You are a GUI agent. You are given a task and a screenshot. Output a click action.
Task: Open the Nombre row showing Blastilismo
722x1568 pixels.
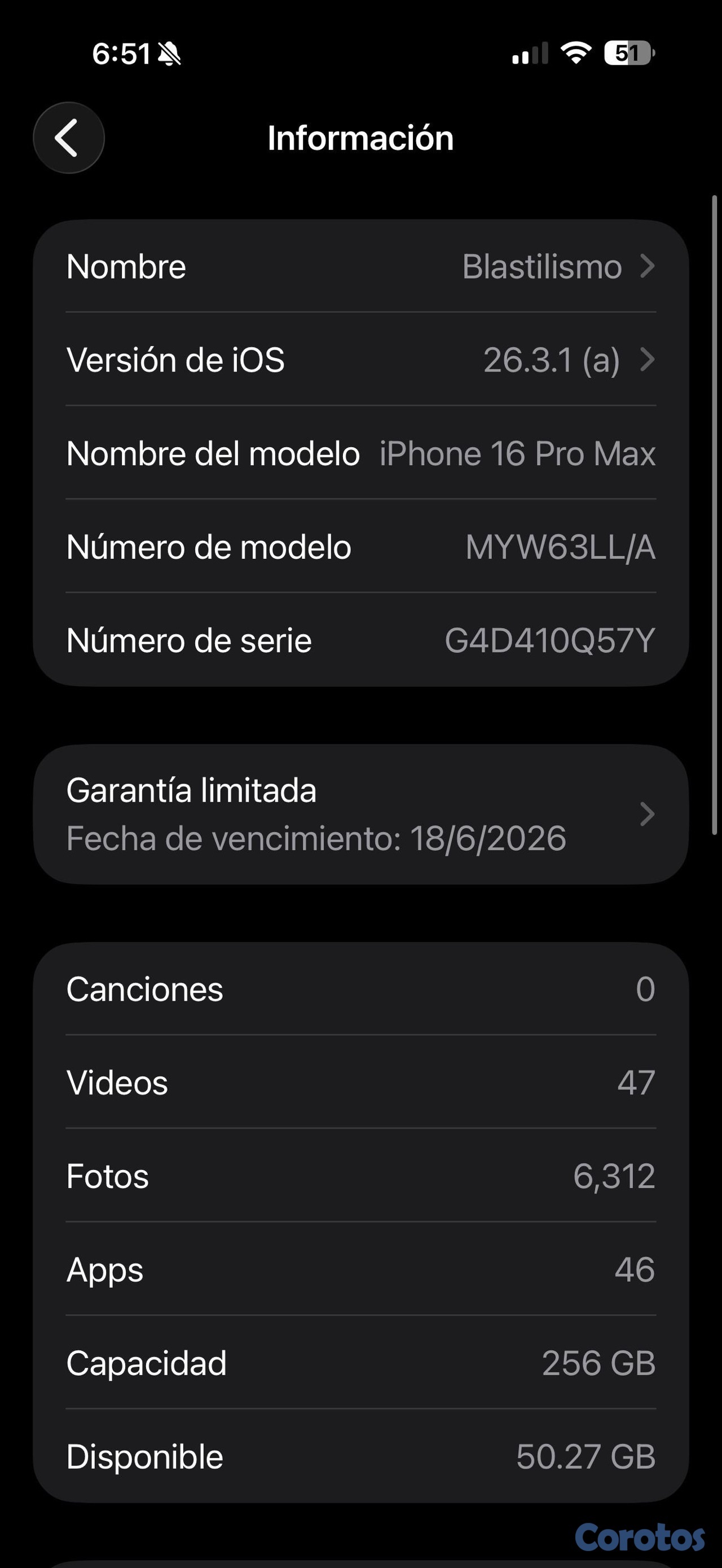(x=360, y=267)
